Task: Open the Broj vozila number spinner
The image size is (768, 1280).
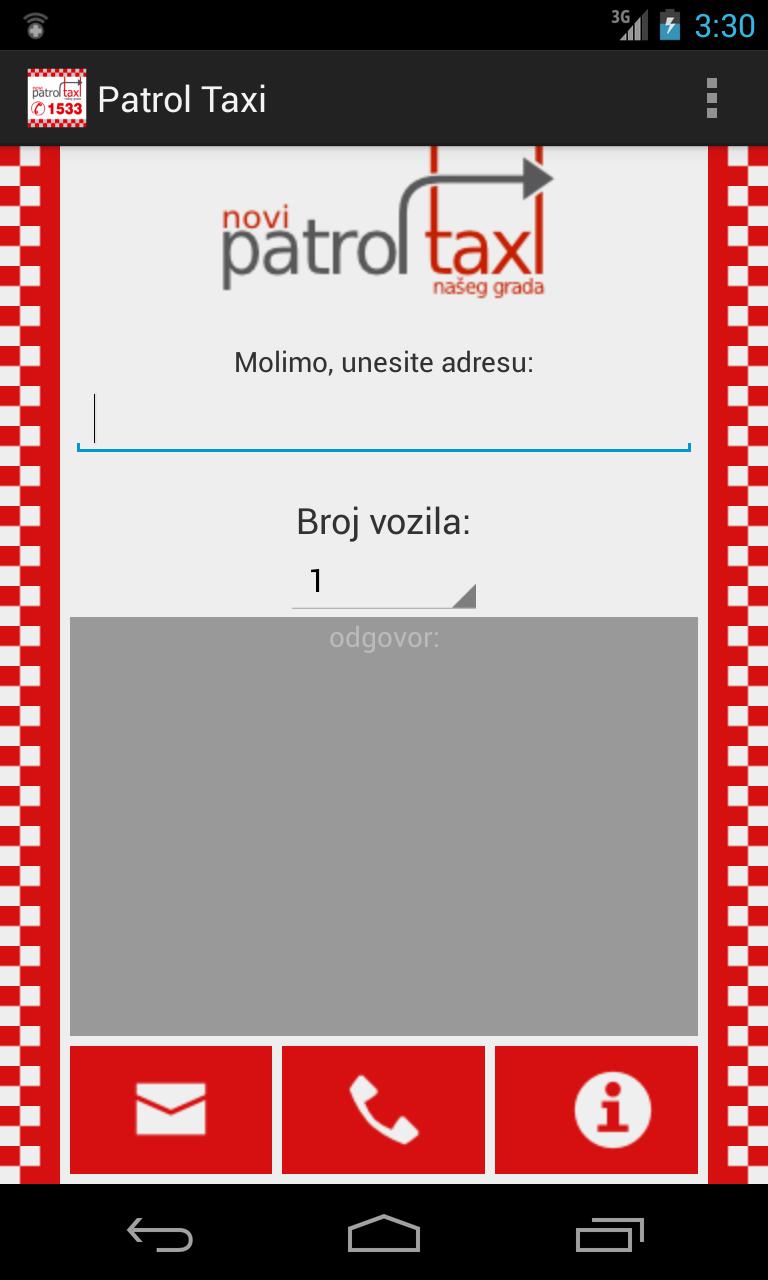Action: click(x=383, y=582)
